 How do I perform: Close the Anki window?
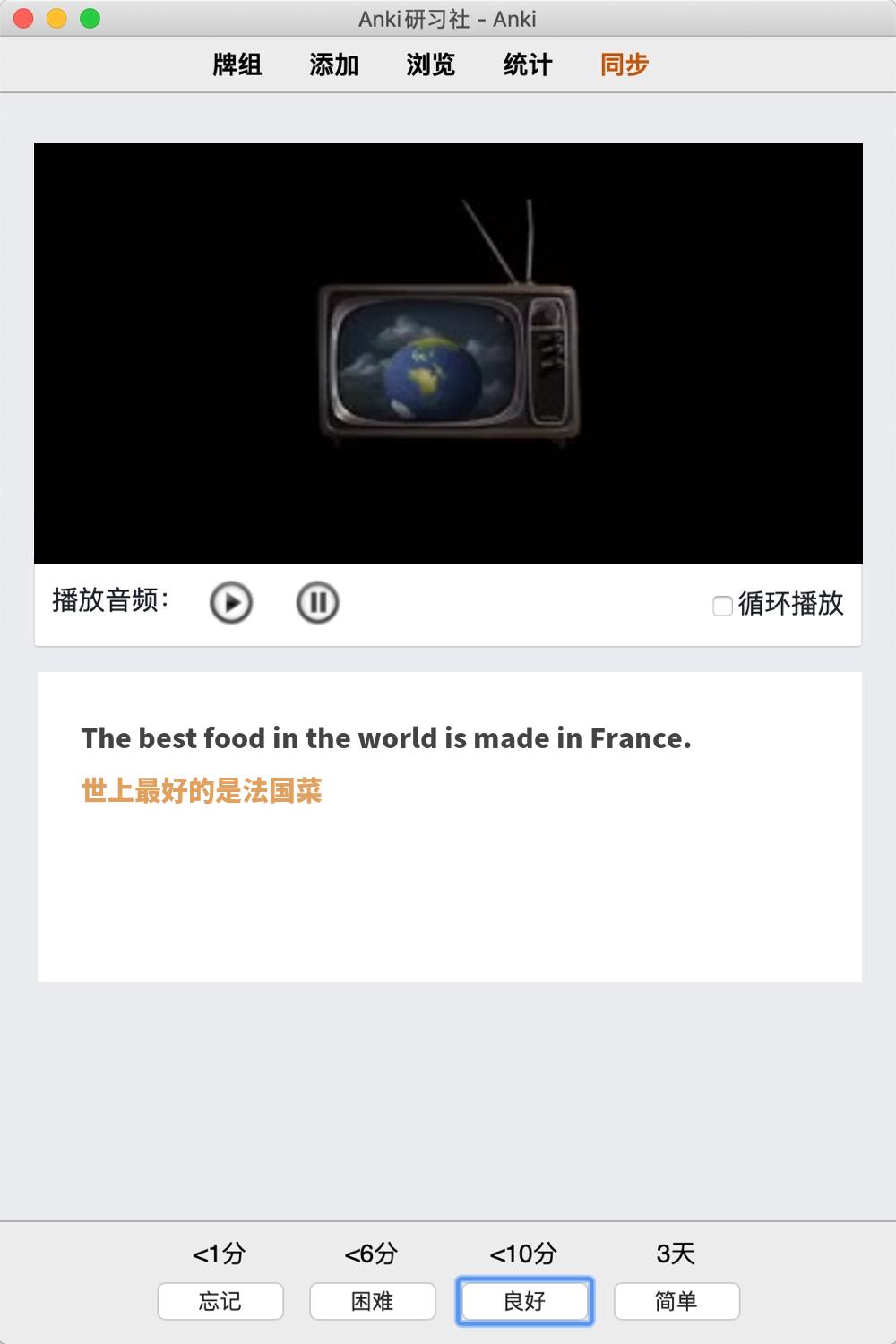point(24,18)
